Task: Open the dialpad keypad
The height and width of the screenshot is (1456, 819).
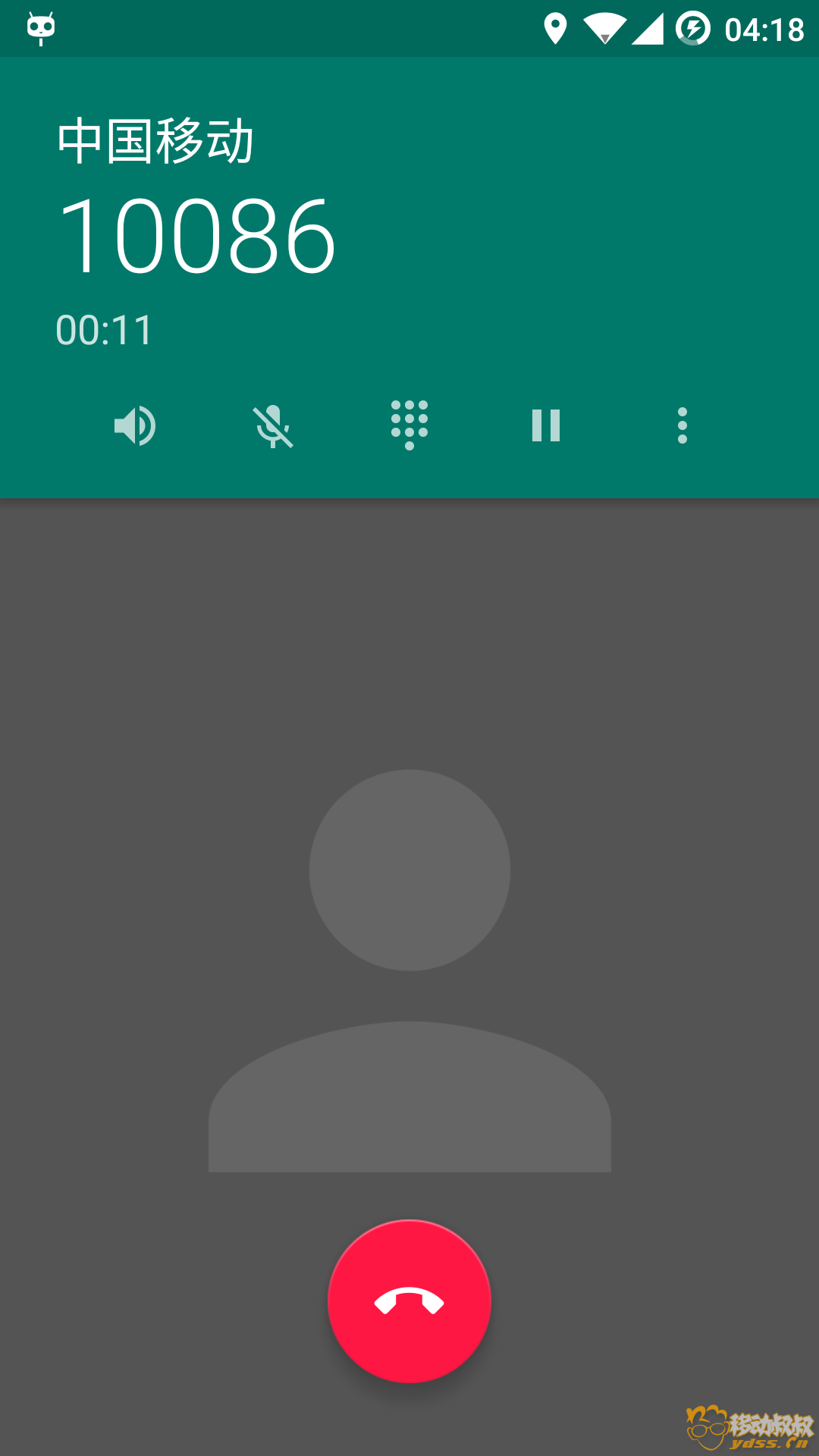Action: 409,425
